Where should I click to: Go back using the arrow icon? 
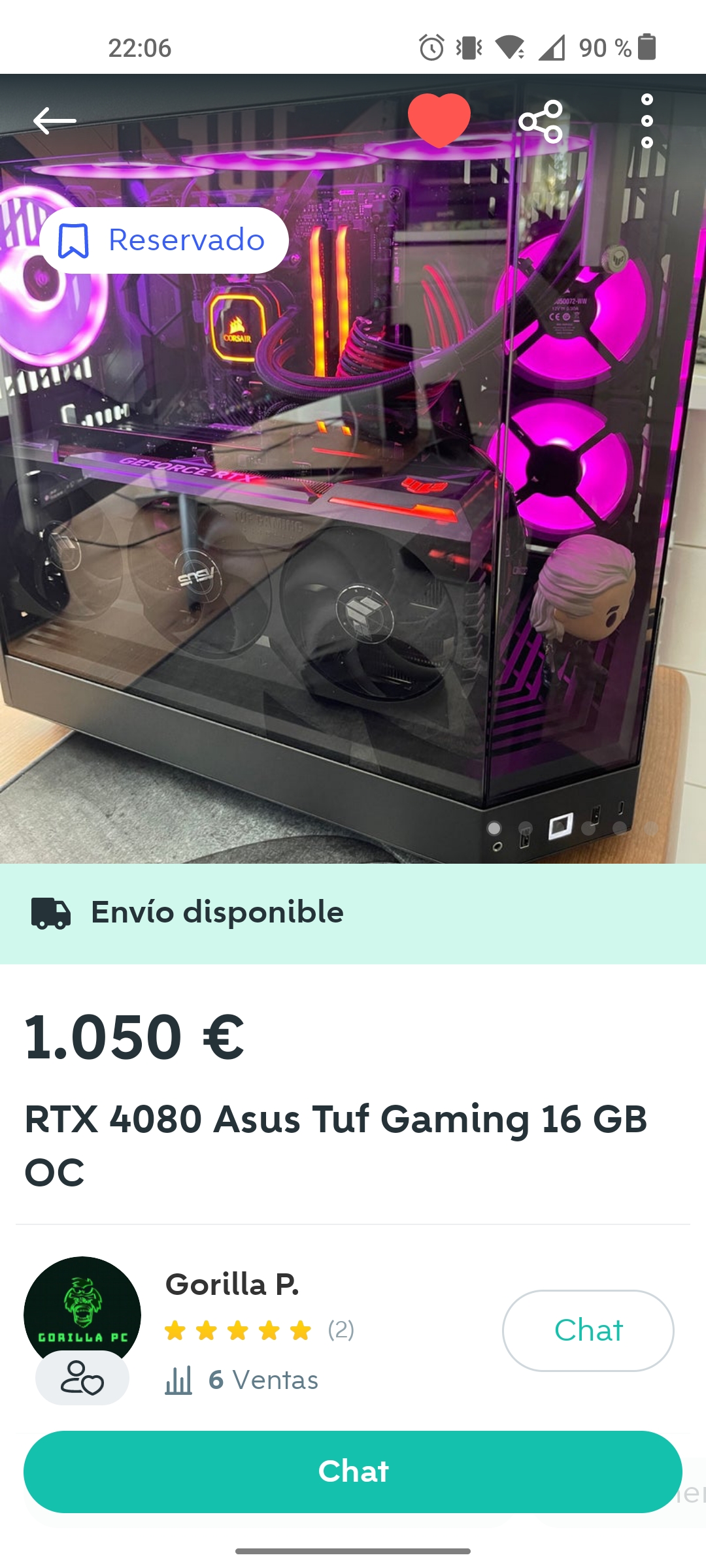click(55, 121)
